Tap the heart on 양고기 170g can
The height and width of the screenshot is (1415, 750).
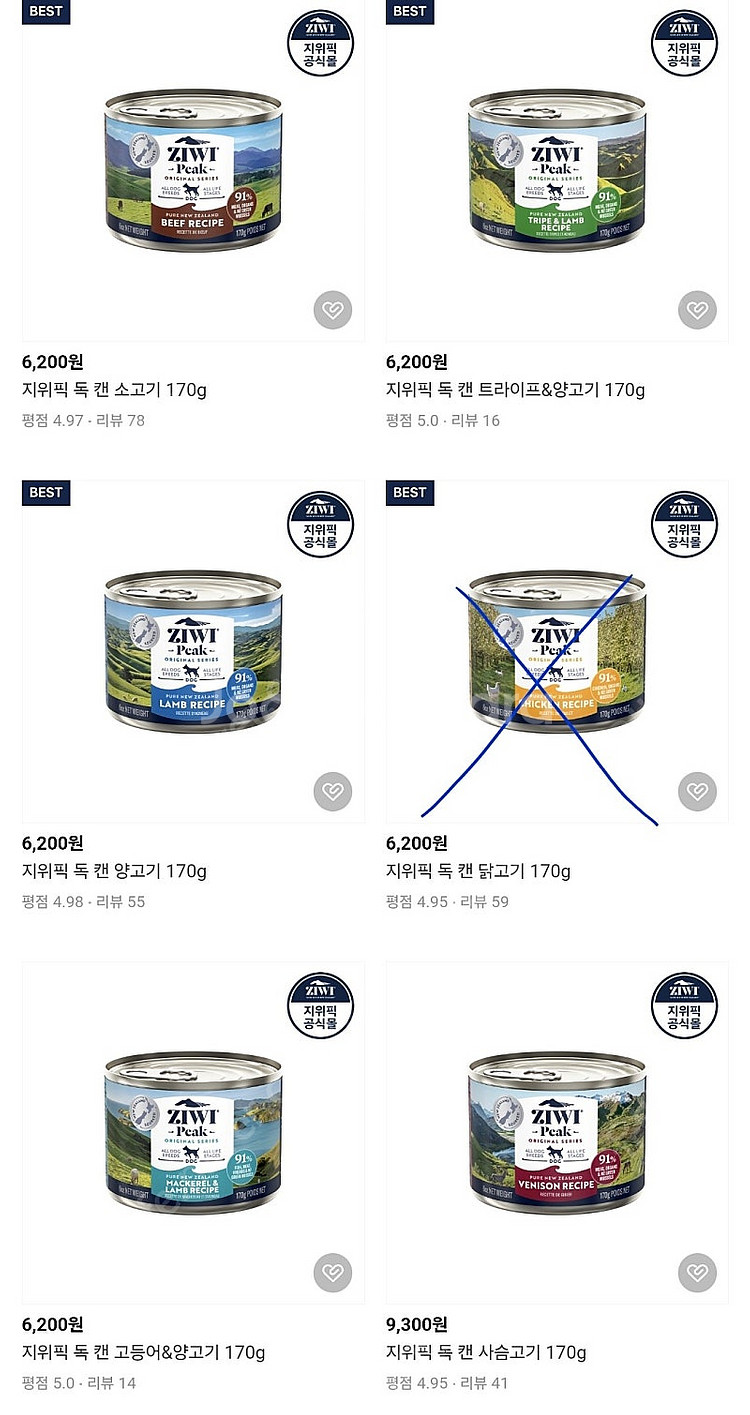[x=333, y=792]
